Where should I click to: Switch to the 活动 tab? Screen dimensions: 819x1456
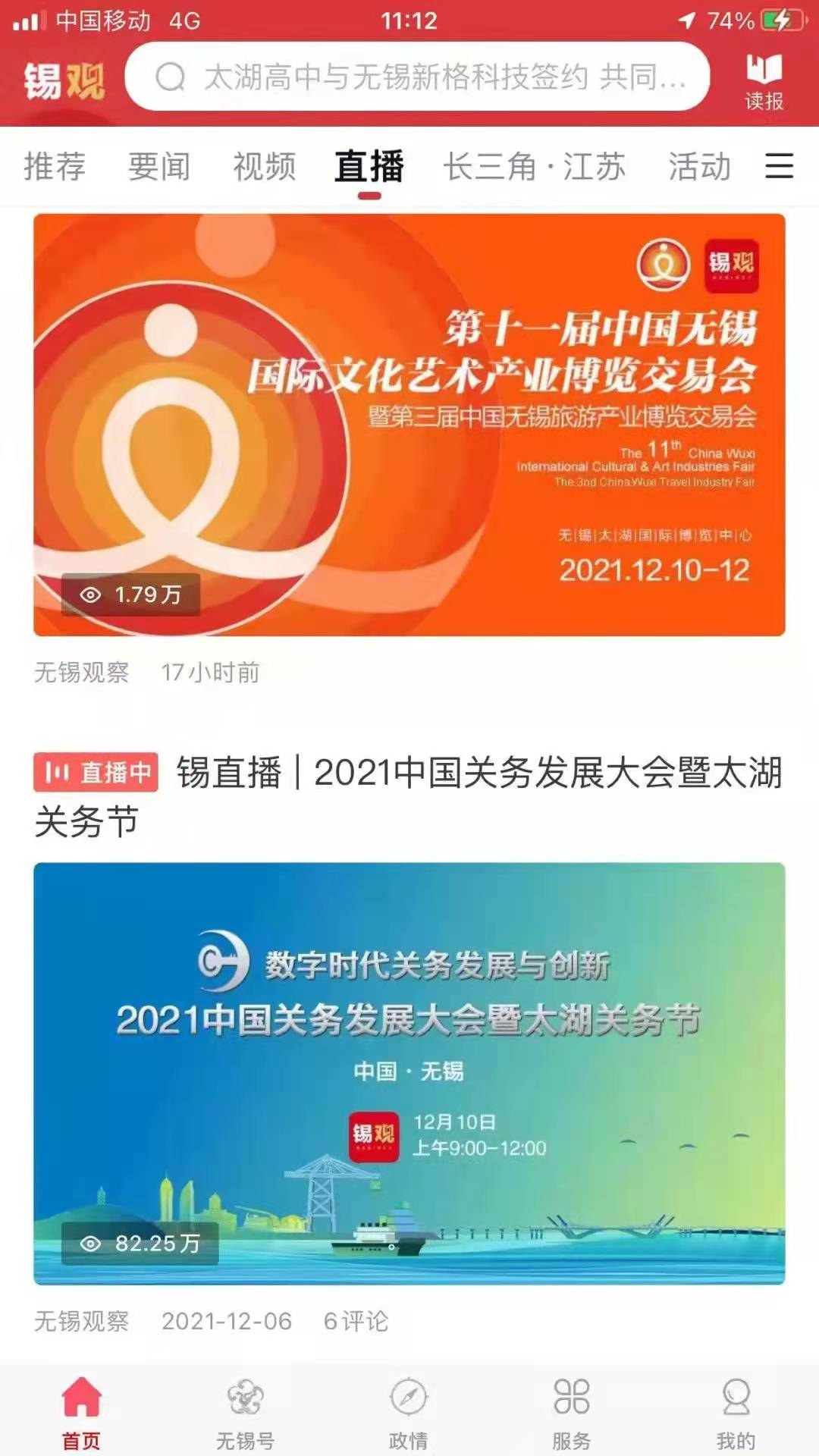point(699,167)
